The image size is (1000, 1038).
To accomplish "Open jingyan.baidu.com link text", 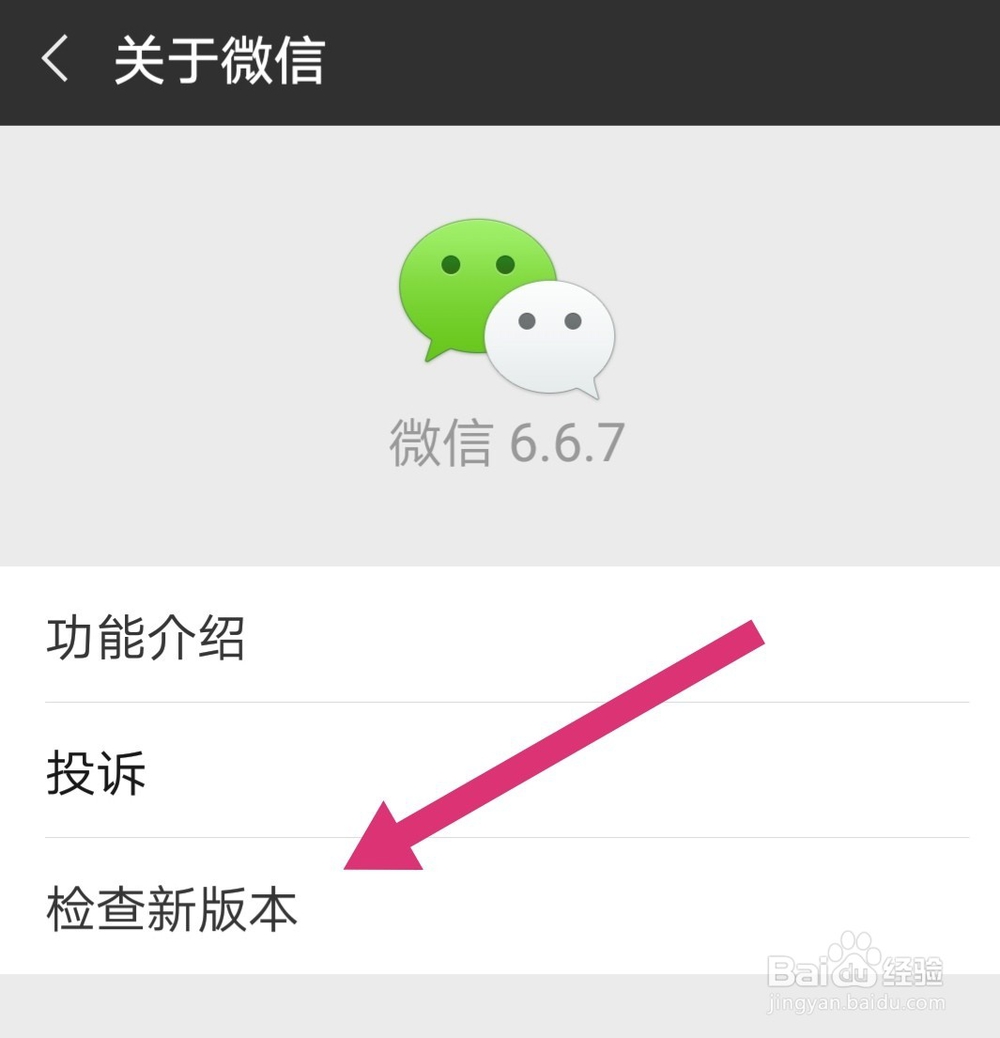I will pyautogui.click(x=855, y=1002).
